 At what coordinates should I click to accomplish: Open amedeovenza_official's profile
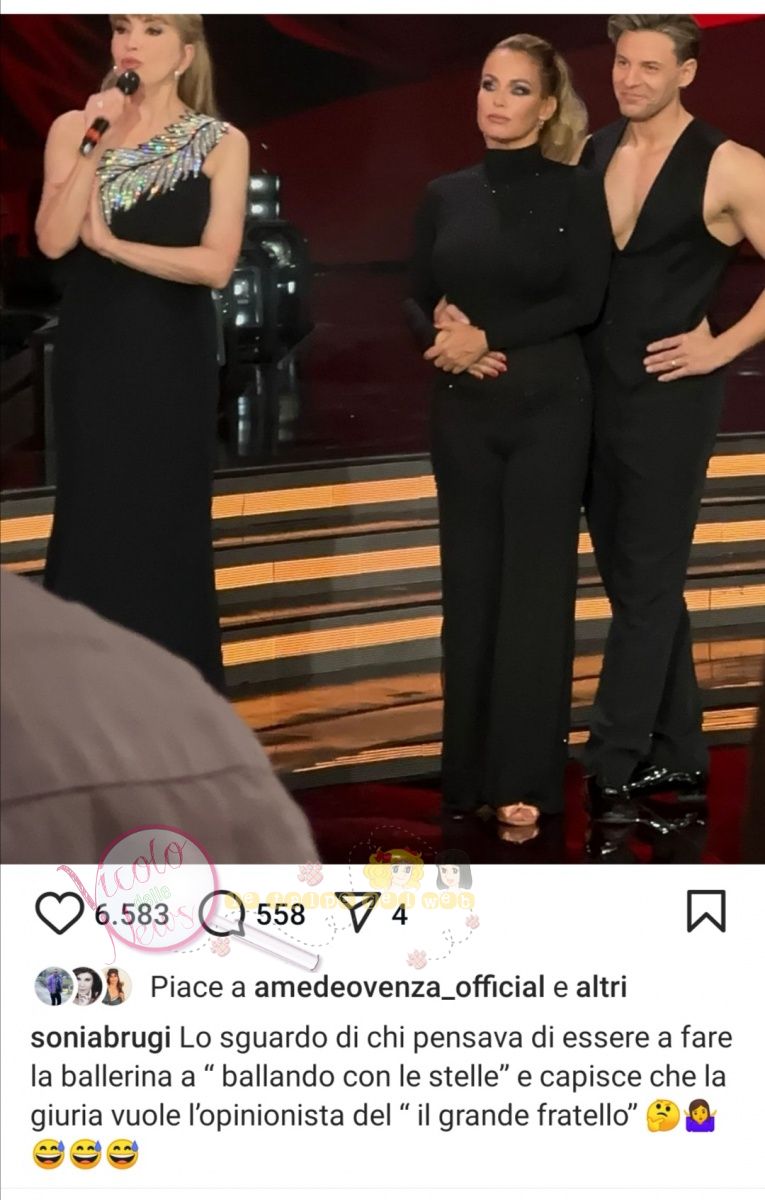tap(400, 988)
